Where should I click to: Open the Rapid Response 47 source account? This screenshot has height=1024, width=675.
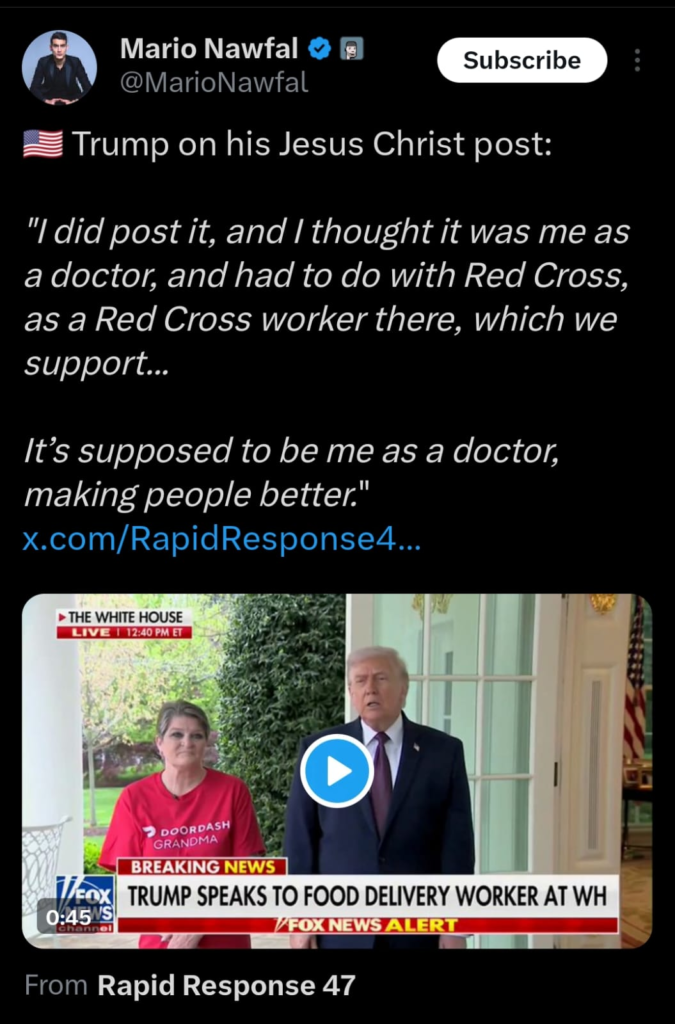tap(226, 985)
